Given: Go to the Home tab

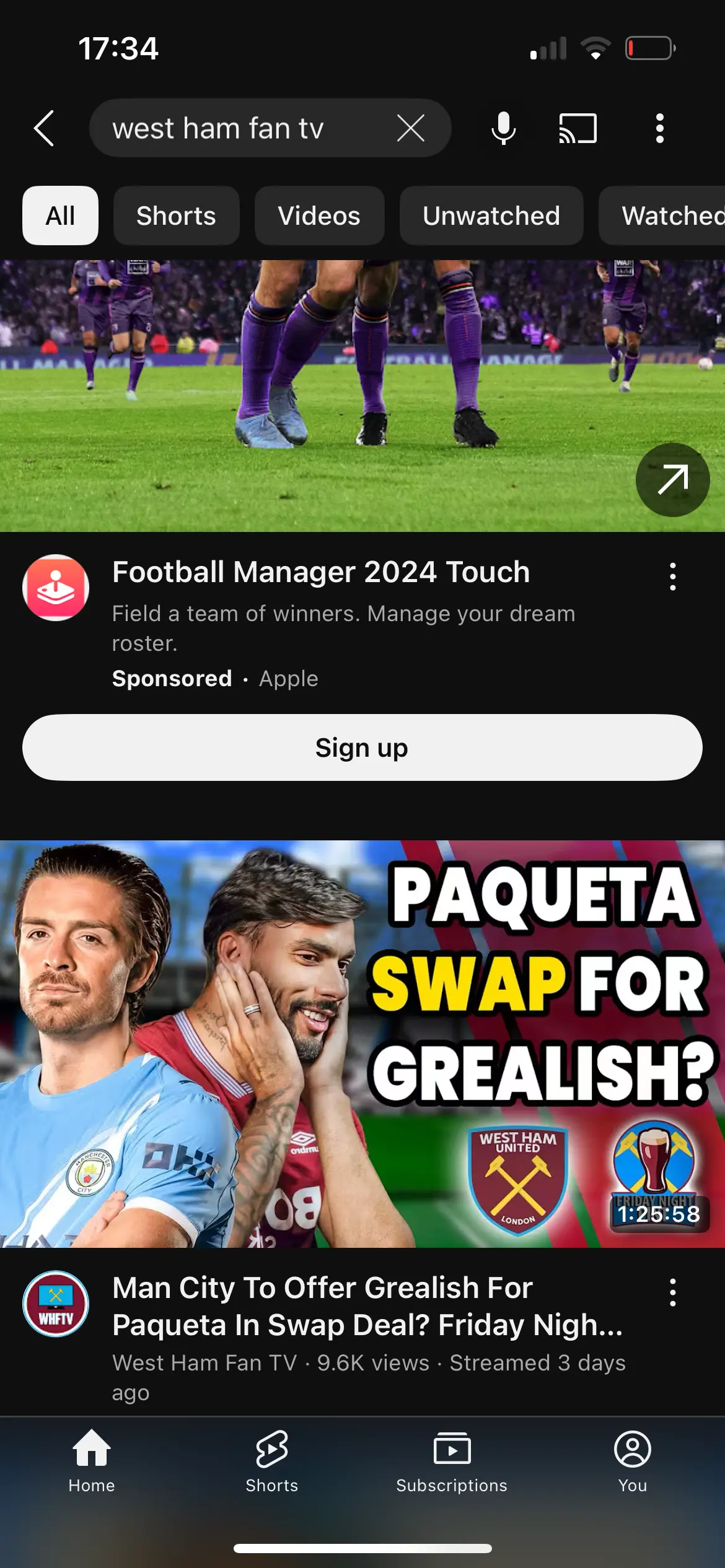Looking at the screenshot, I should tap(92, 1460).
